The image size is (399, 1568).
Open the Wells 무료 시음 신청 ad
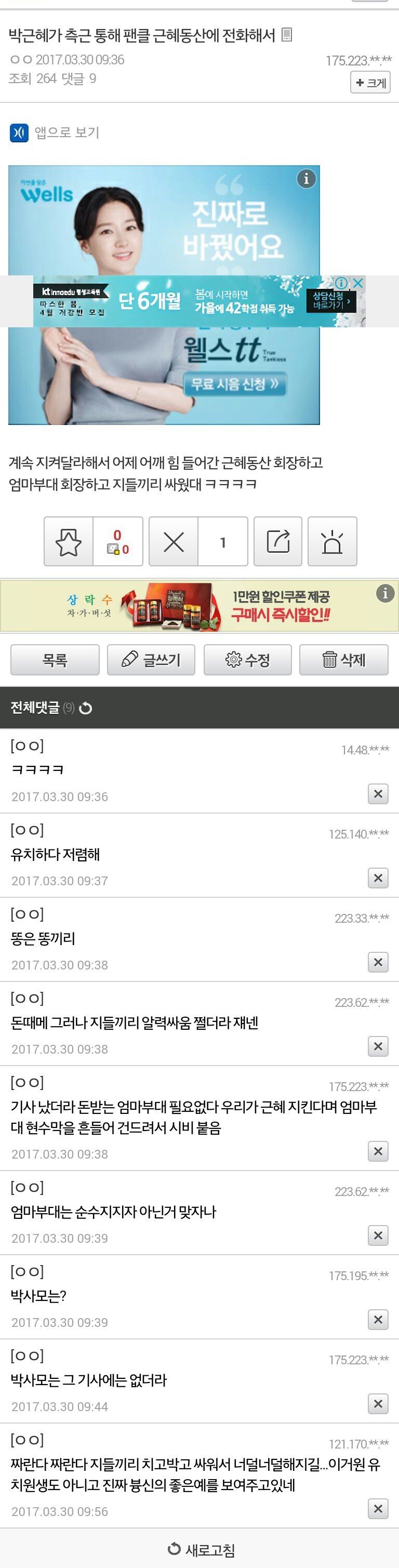pyautogui.click(x=234, y=384)
